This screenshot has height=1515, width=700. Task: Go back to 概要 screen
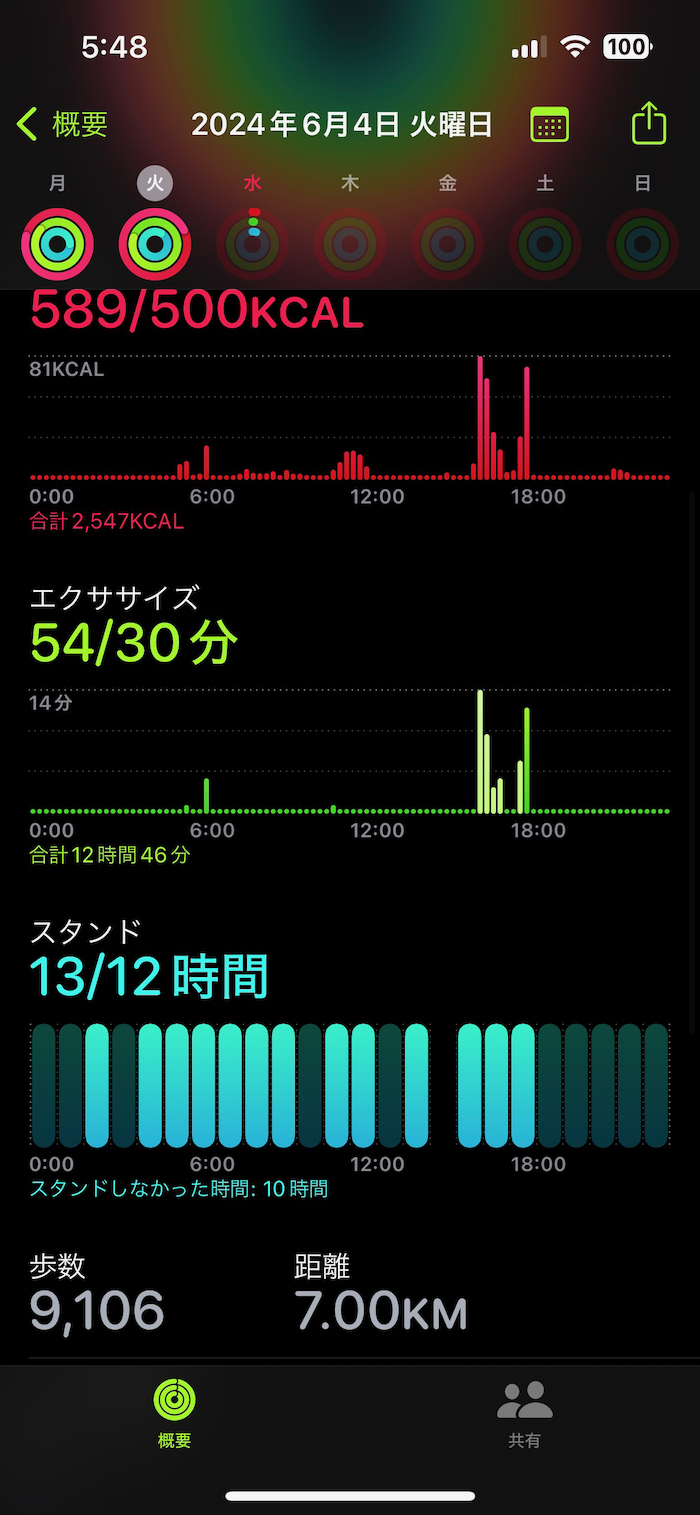62,125
